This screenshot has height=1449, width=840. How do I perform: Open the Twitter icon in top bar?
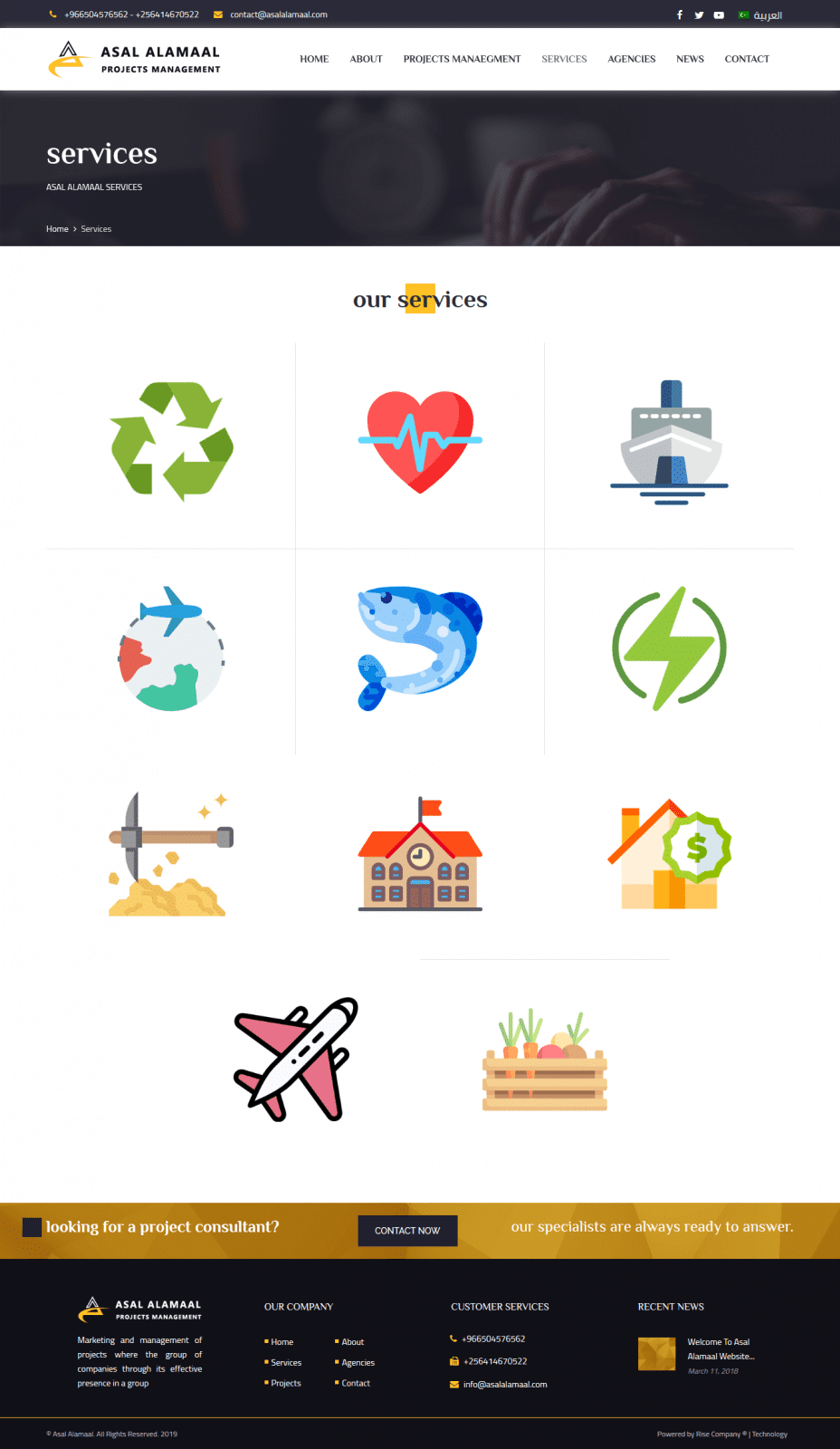click(x=699, y=14)
